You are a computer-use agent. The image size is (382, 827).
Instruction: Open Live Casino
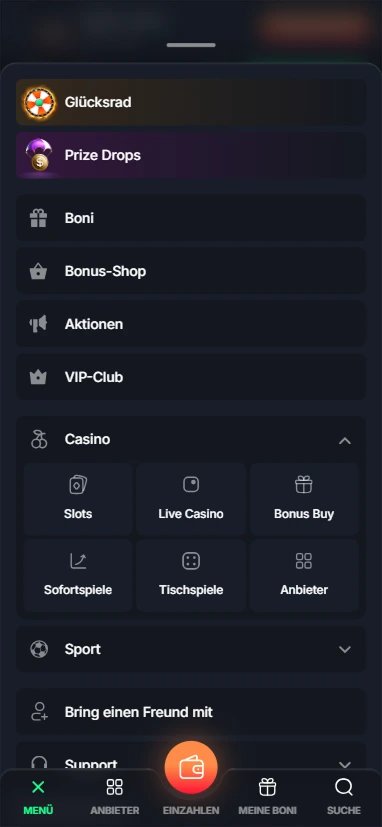[190, 499]
